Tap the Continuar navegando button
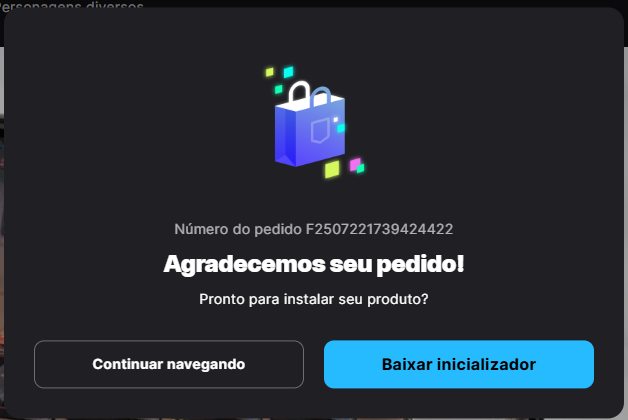This screenshot has width=628, height=420. (x=169, y=364)
